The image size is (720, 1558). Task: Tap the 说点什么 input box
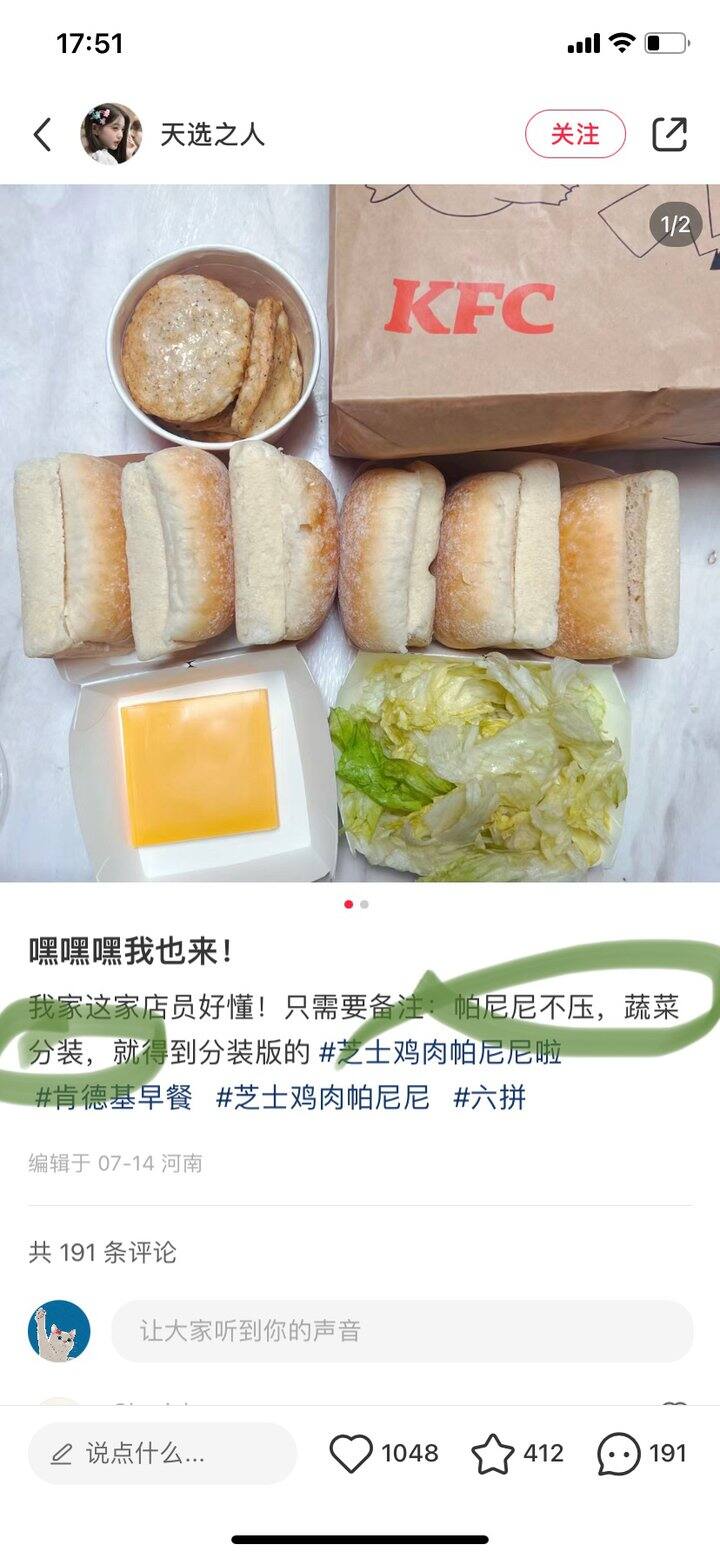(x=162, y=1453)
